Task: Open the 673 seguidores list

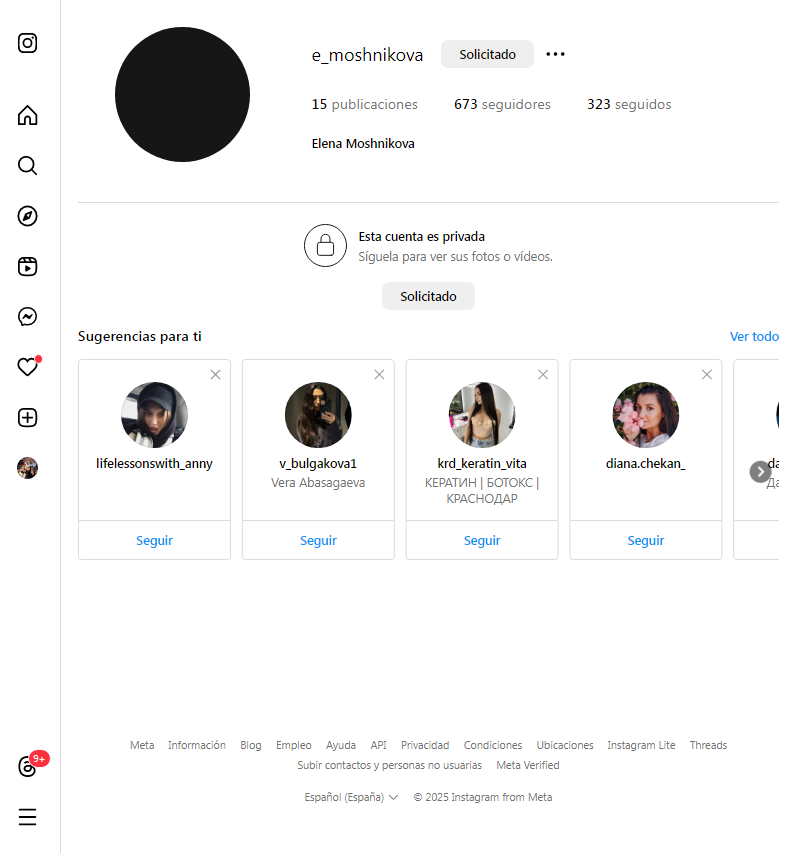Action: coord(502,104)
